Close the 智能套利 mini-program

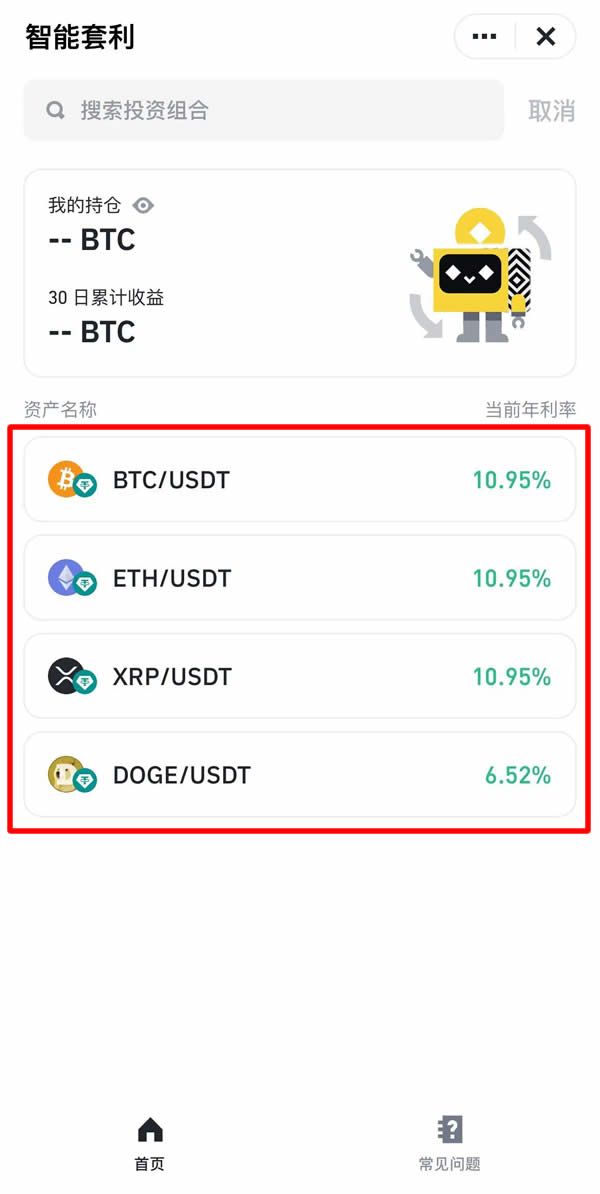pos(546,37)
